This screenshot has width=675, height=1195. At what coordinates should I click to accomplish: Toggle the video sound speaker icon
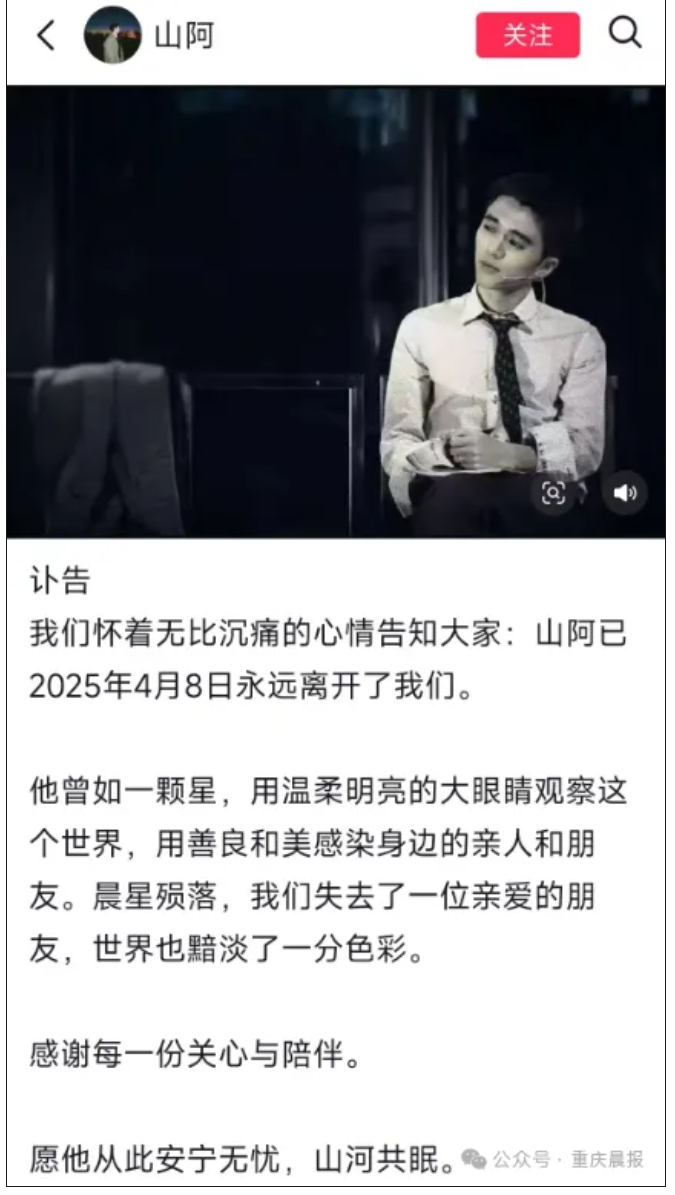click(625, 493)
